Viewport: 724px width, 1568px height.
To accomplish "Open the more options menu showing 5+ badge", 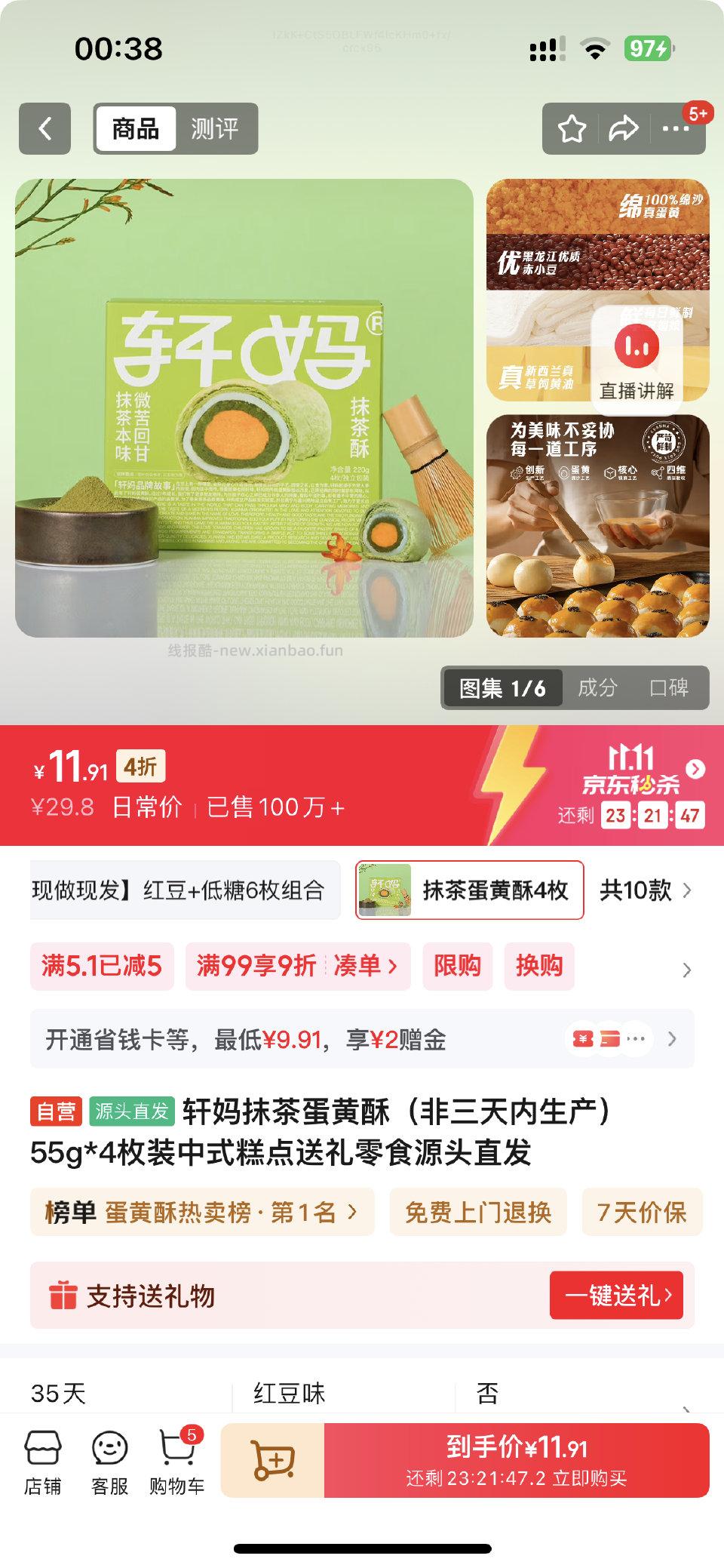I will (673, 128).
